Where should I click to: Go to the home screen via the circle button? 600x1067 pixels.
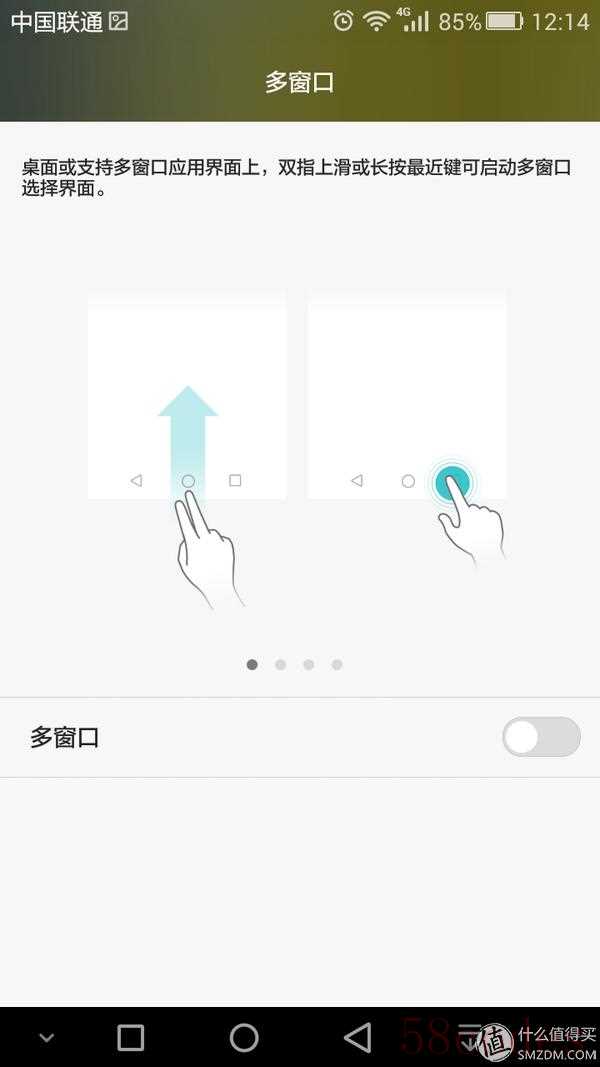pyautogui.click(x=244, y=1037)
